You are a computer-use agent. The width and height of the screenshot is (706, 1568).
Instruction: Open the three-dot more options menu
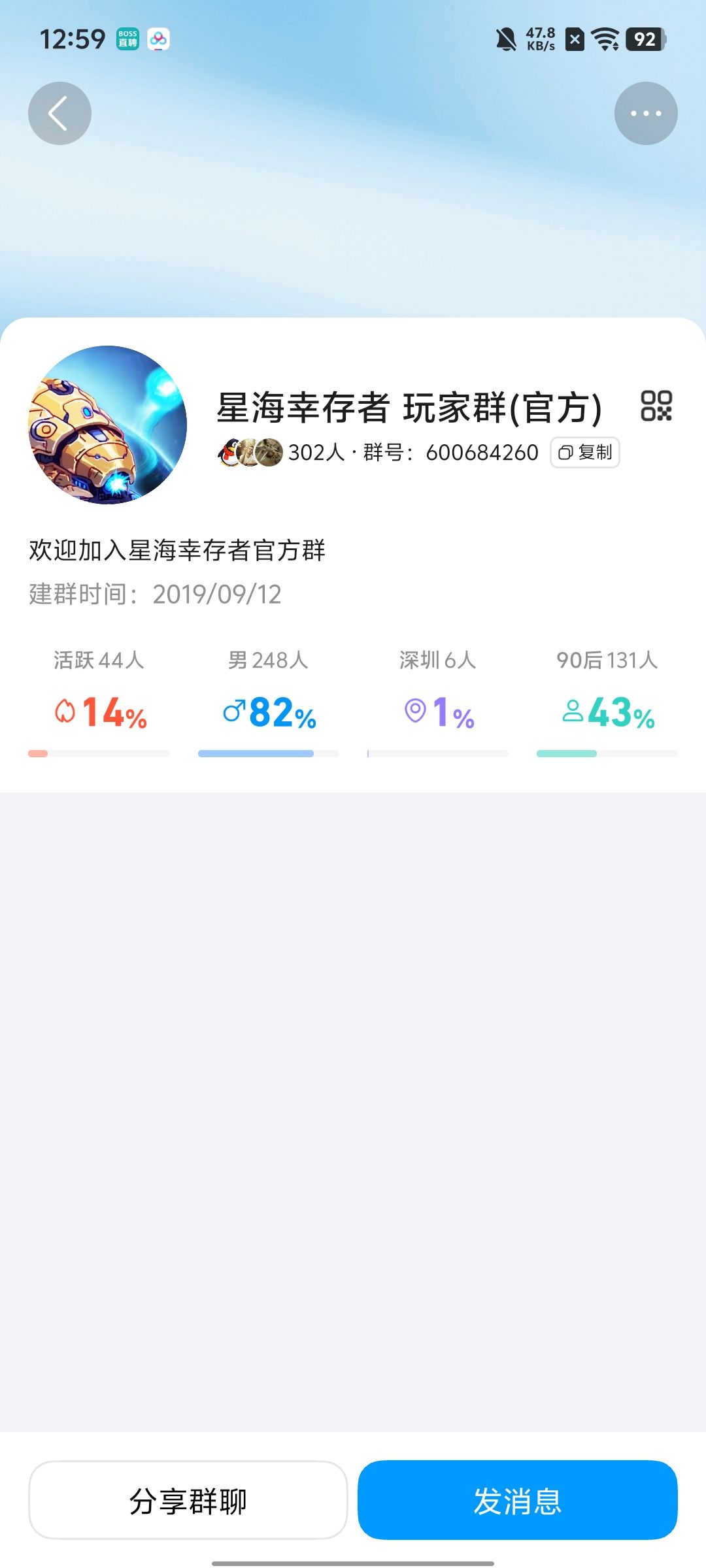click(645, 113)
